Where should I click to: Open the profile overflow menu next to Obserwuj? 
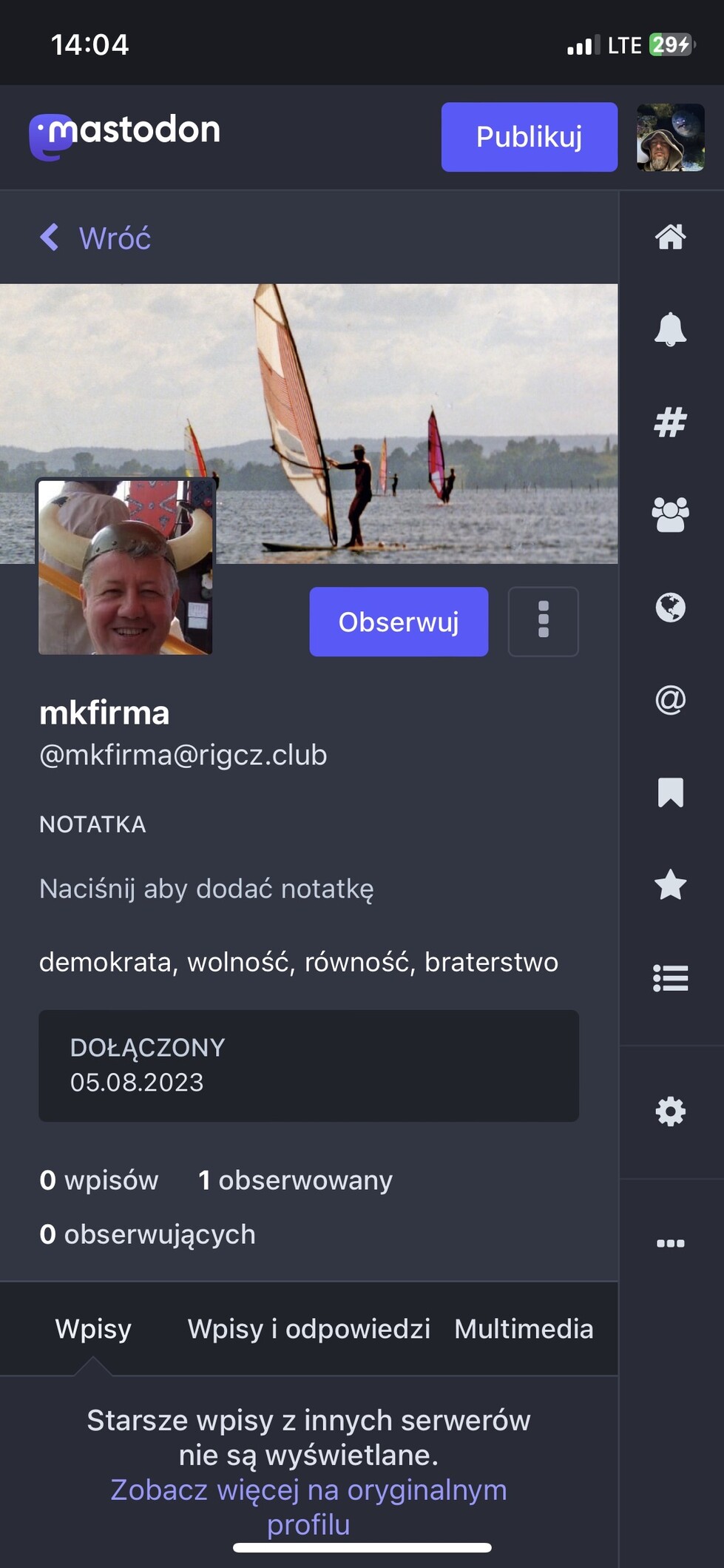pyautogui.click(x=543, y=622)
